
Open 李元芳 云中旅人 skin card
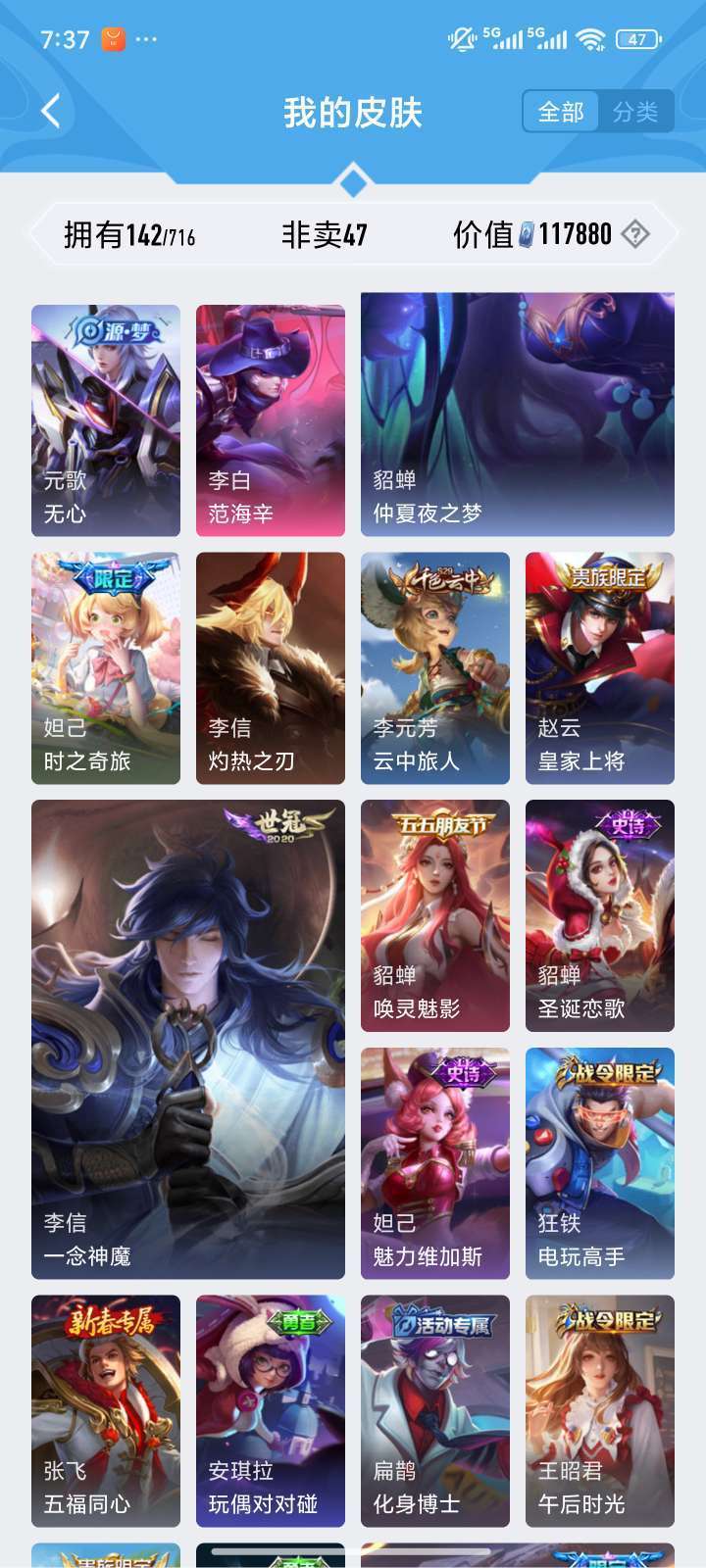435,668
